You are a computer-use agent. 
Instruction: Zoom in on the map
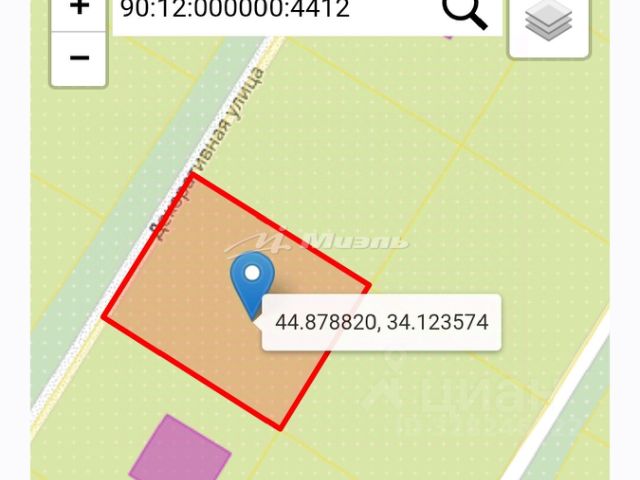point(80,10)
